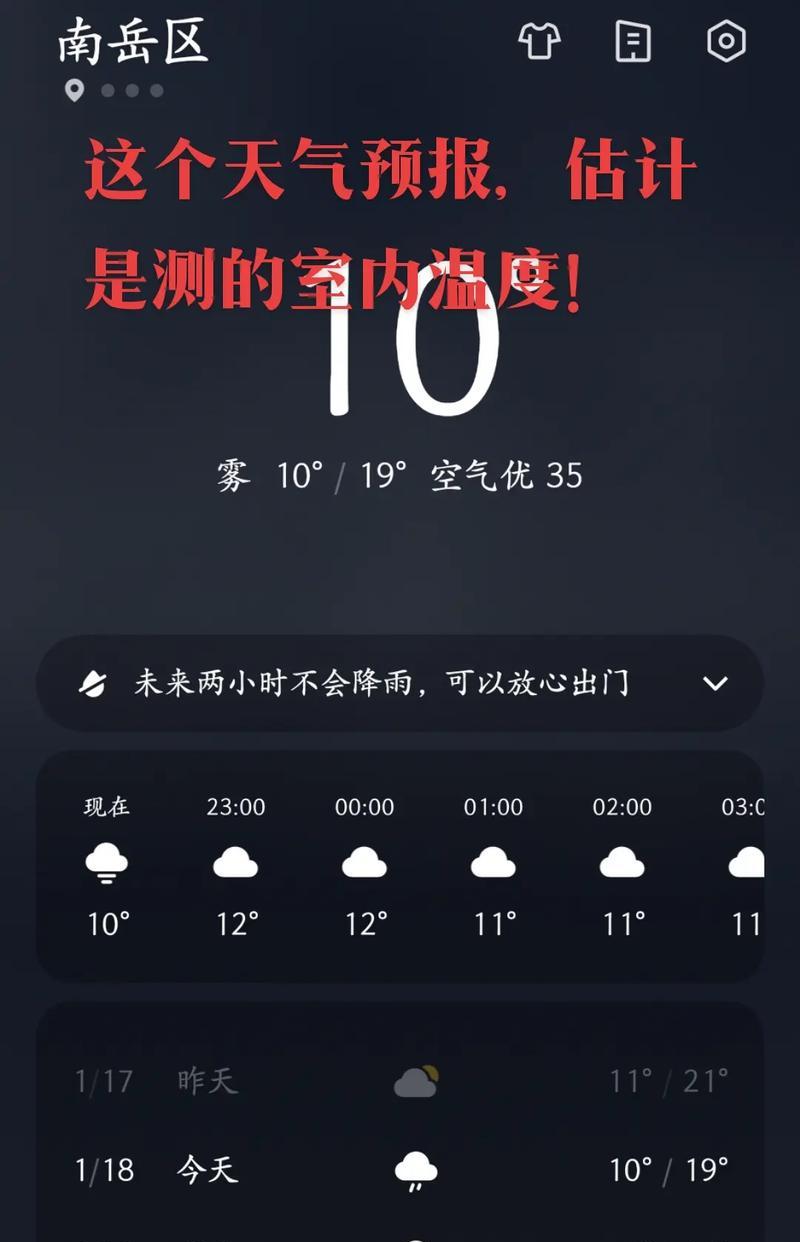
Task: Tap the 雾 10°/19° current condition line
Action: (x=398, y=477)
